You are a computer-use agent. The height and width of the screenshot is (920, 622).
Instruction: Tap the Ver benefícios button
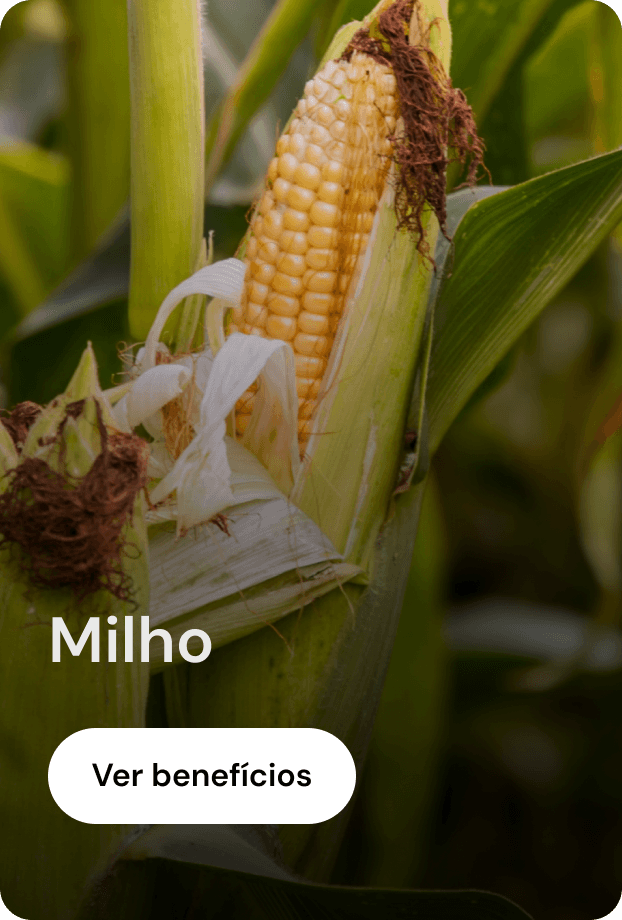[202, 776]
